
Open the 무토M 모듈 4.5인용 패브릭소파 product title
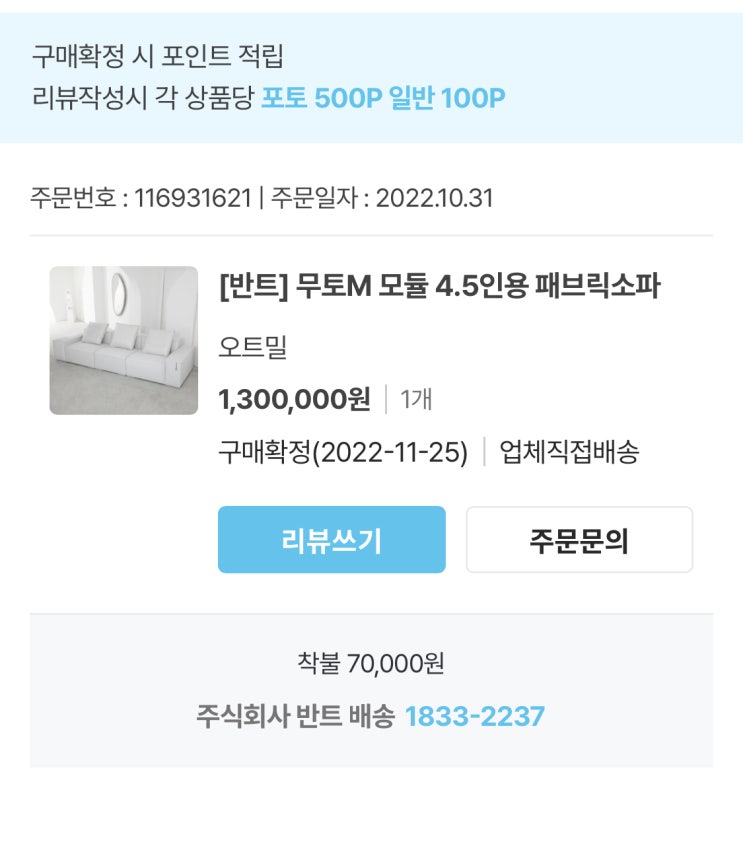point(439,287)
